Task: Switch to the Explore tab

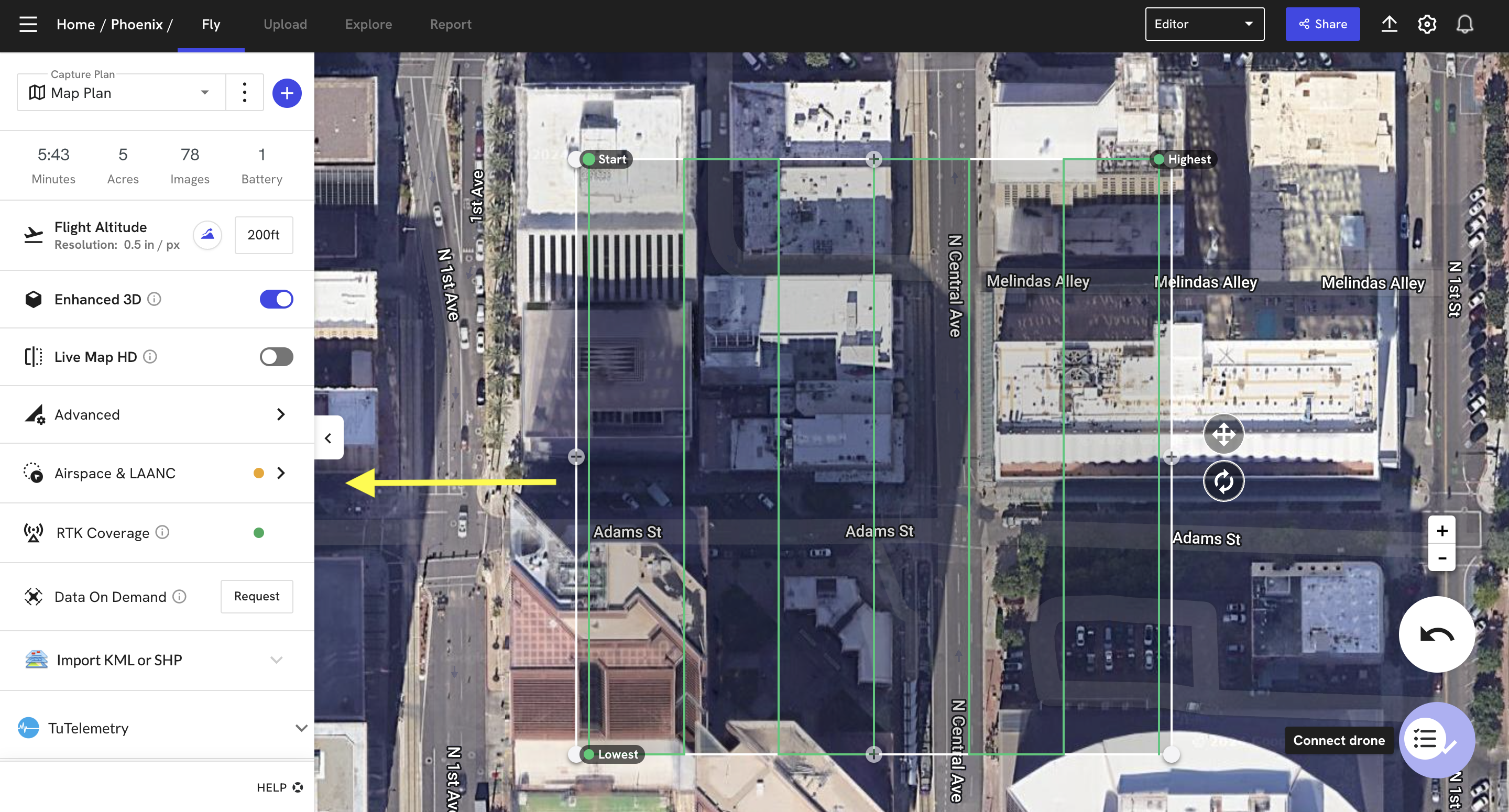Action: pos(368,24)
